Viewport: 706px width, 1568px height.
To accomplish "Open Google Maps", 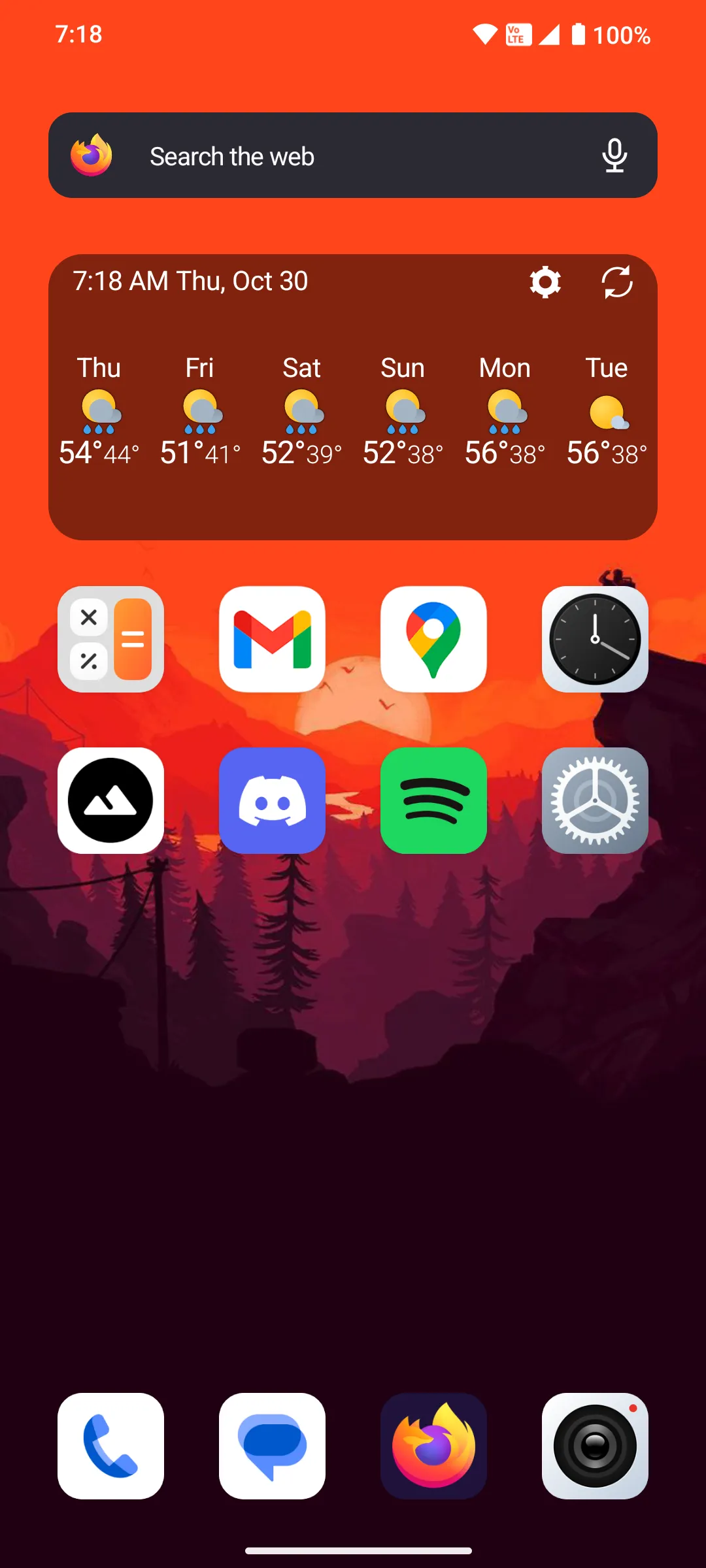I will (x=433, y=639).
